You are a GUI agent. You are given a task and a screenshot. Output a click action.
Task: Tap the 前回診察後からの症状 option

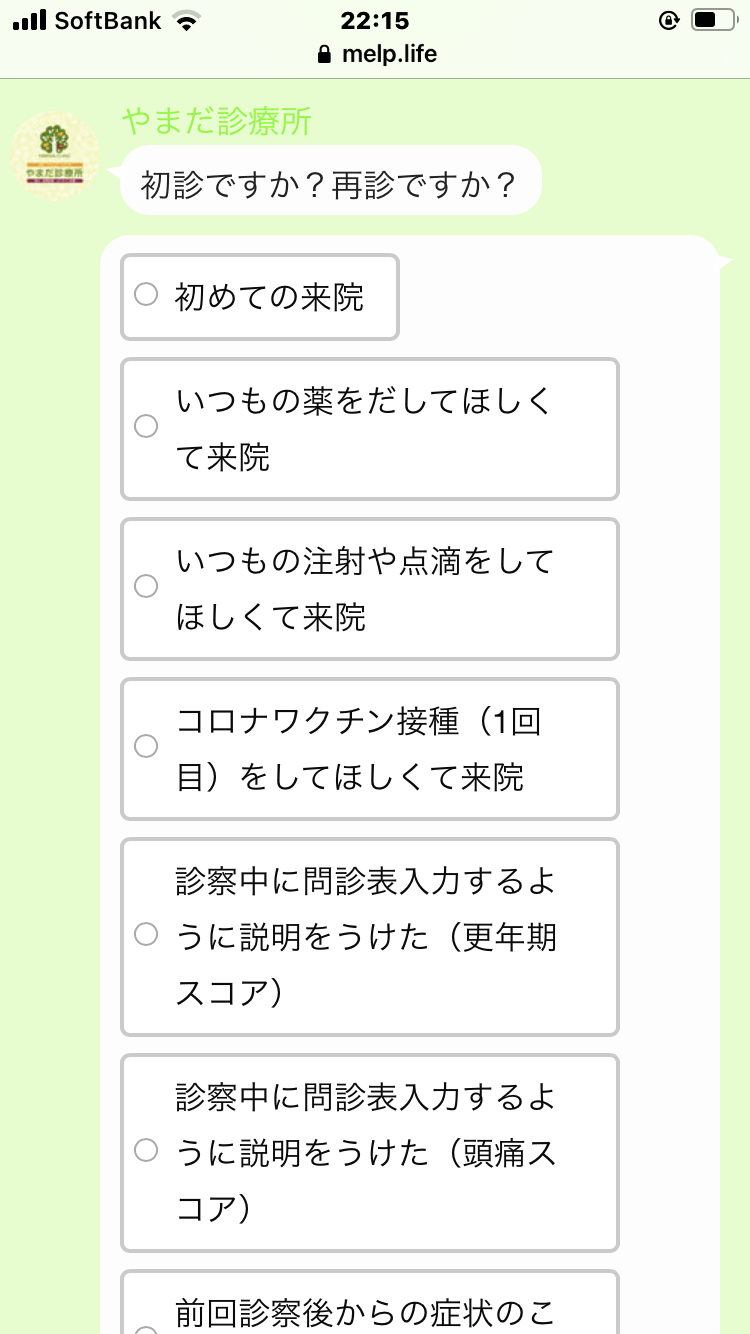[370, 1303]
